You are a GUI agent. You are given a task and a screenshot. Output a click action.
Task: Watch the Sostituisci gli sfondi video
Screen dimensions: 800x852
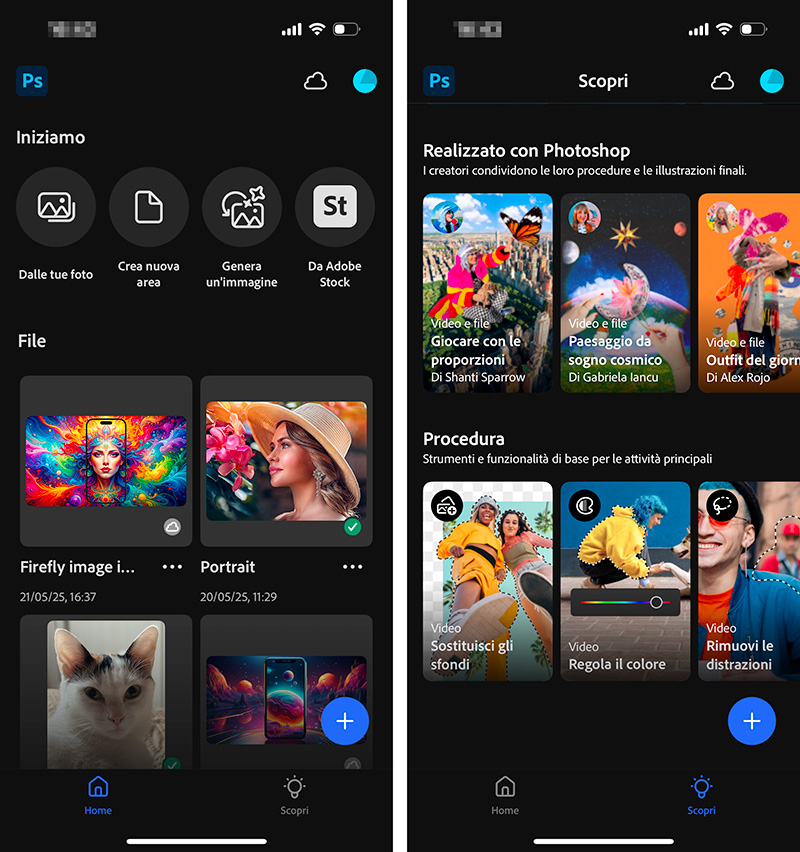(487, 580)
